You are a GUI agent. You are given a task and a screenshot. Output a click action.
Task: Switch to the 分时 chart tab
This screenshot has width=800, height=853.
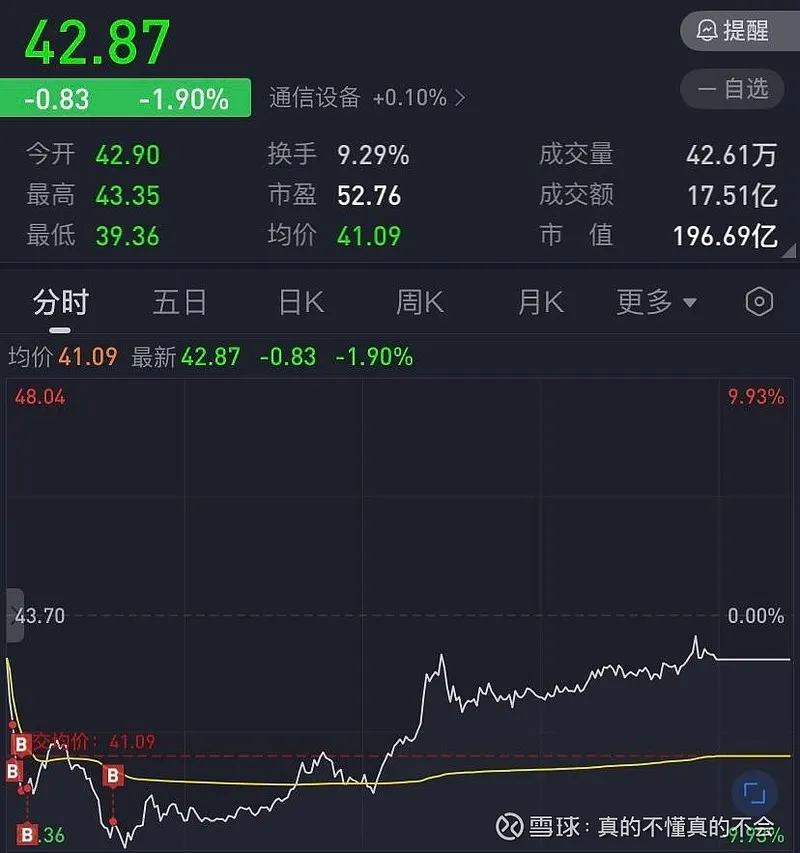tap(61, 302)
